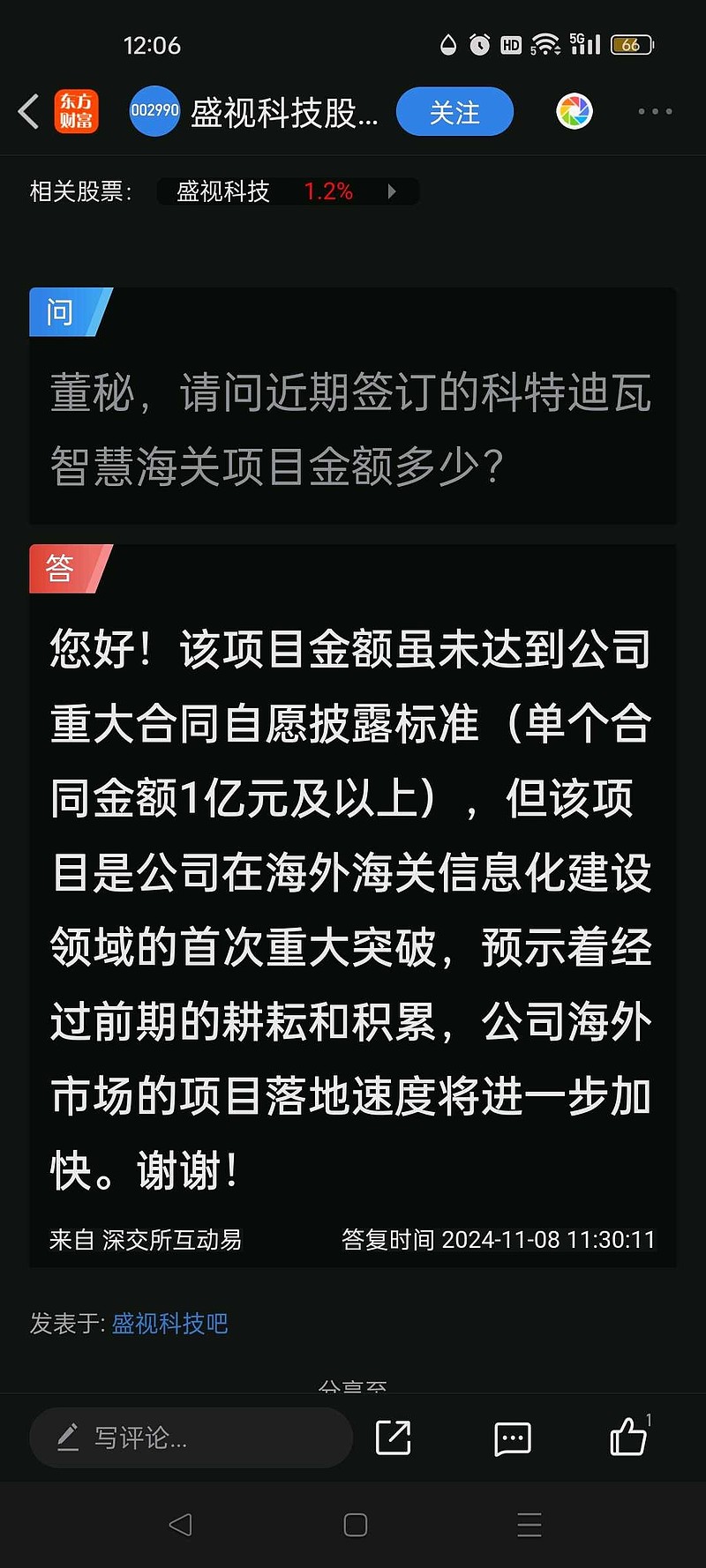Follow with the 关注 button
Image resolution: width=706 pixels, height=1568 pixels.
point(454,112)
